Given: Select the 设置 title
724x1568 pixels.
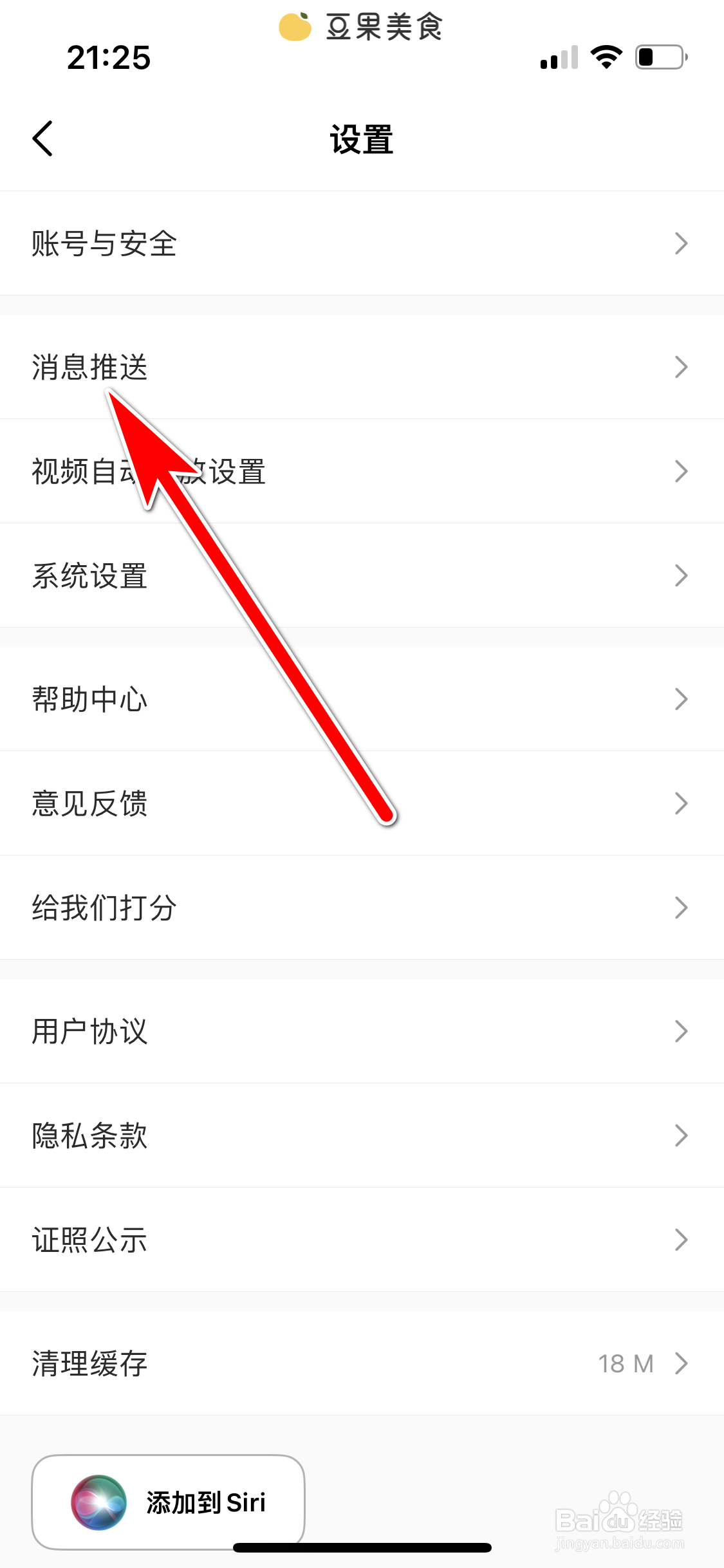Looking at the screenshot, I should [360, 140].
